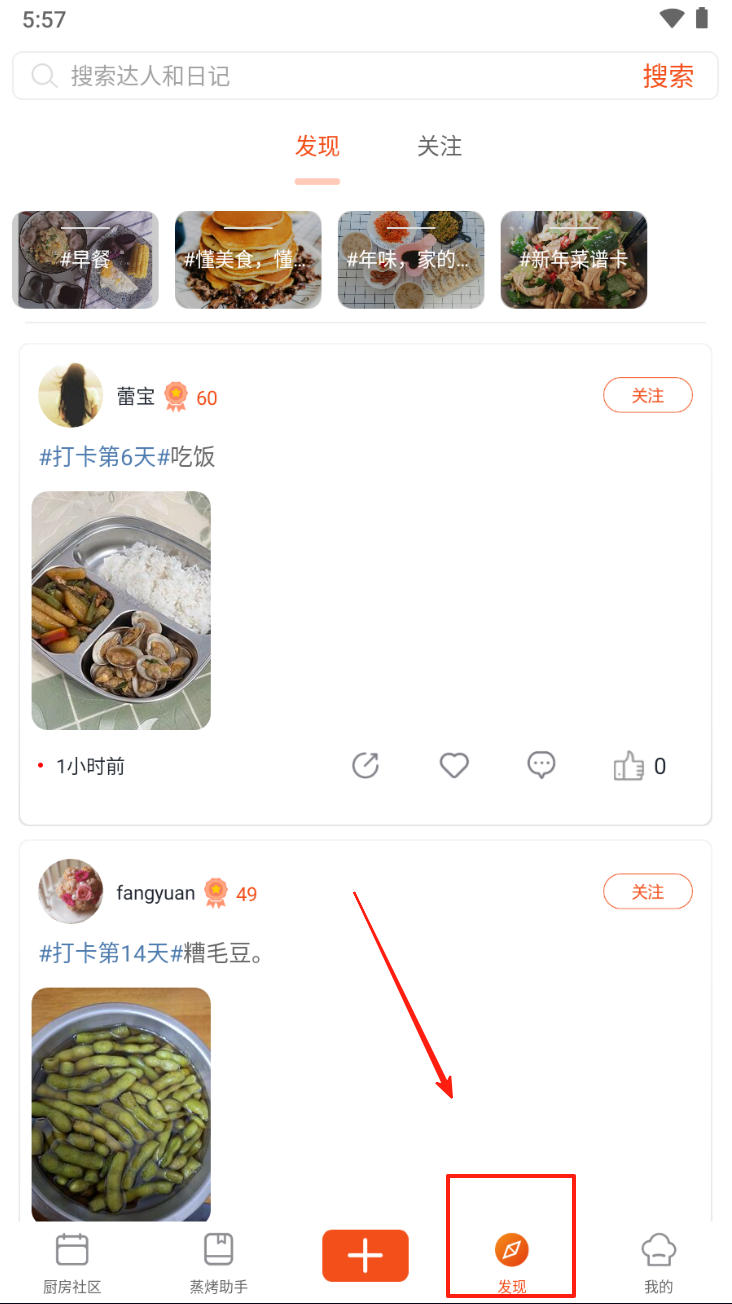Viewport: 732px width, 1304px height.
Task: Follow user fangyuan
Action: [647, 891]
